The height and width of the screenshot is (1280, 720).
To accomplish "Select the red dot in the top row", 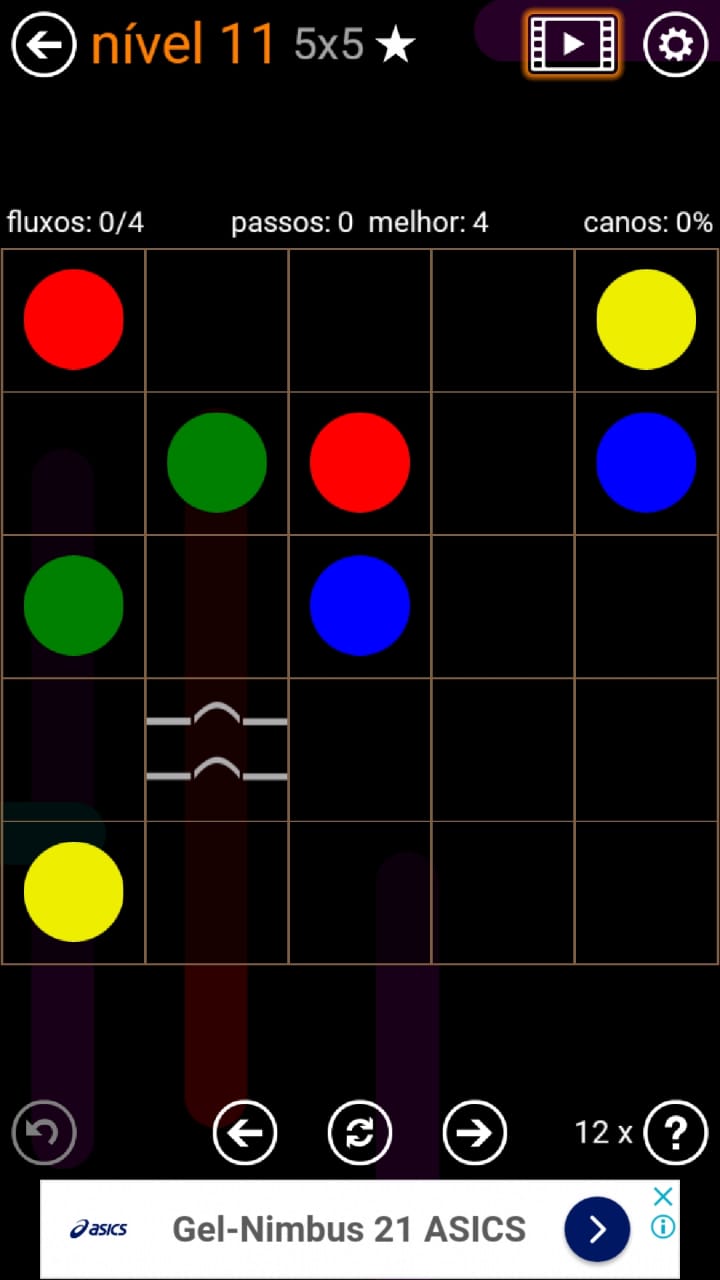I will pos(73,319).
